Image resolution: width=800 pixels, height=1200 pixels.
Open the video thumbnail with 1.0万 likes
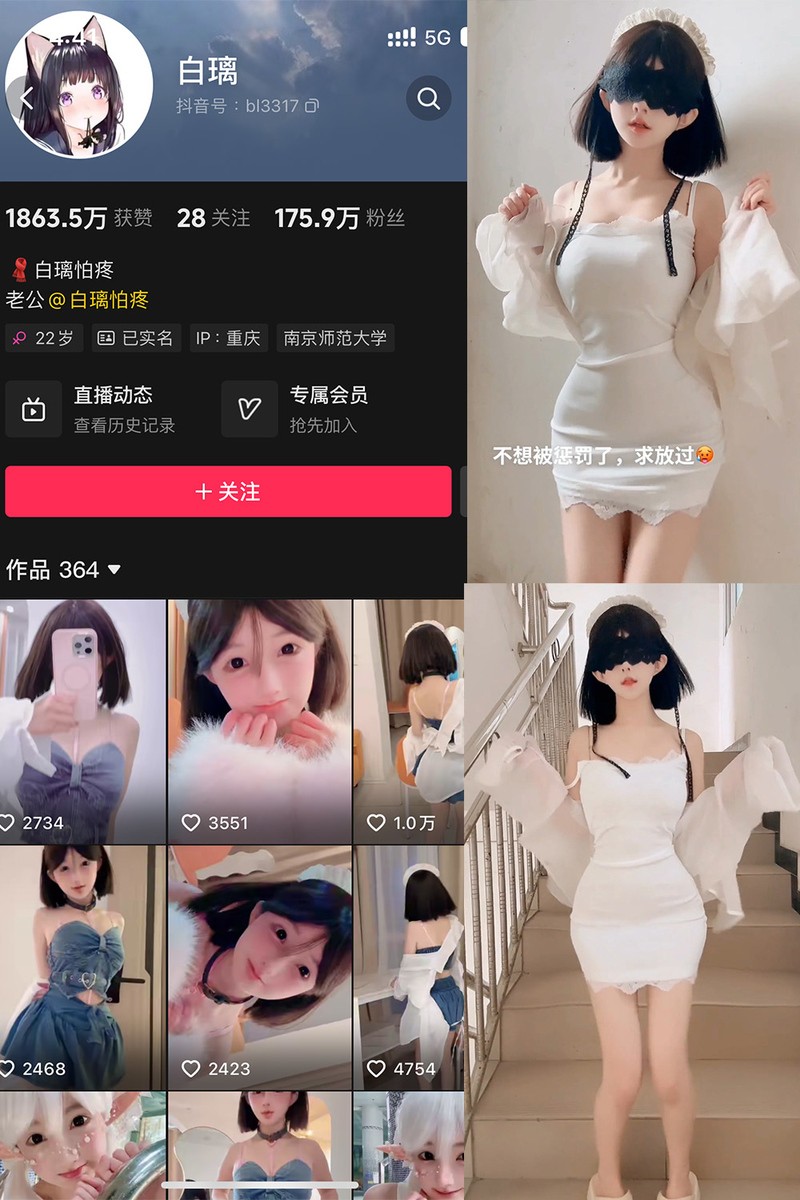(410, 715)
